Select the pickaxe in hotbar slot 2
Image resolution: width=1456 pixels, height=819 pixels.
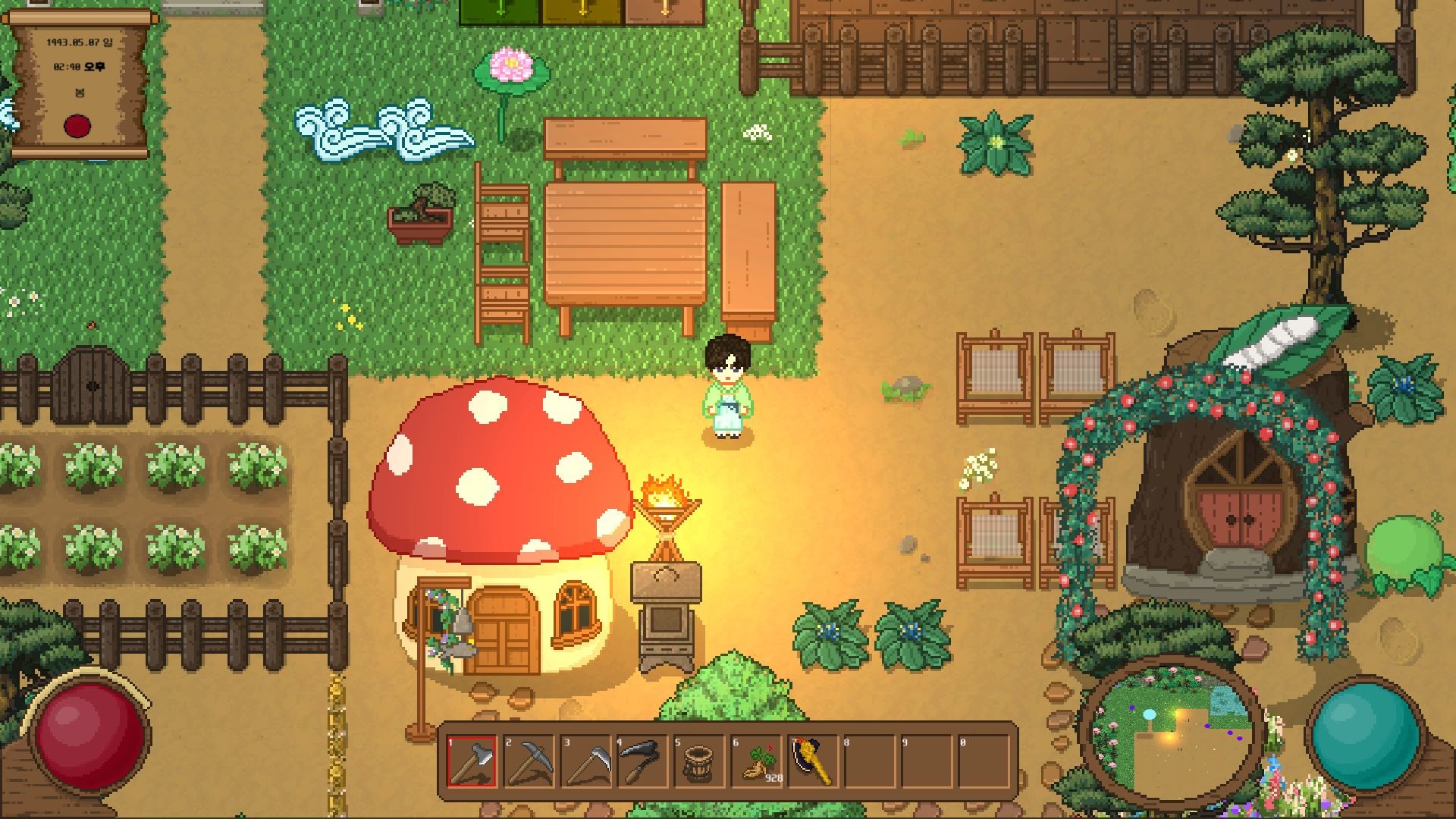point(529,761)
